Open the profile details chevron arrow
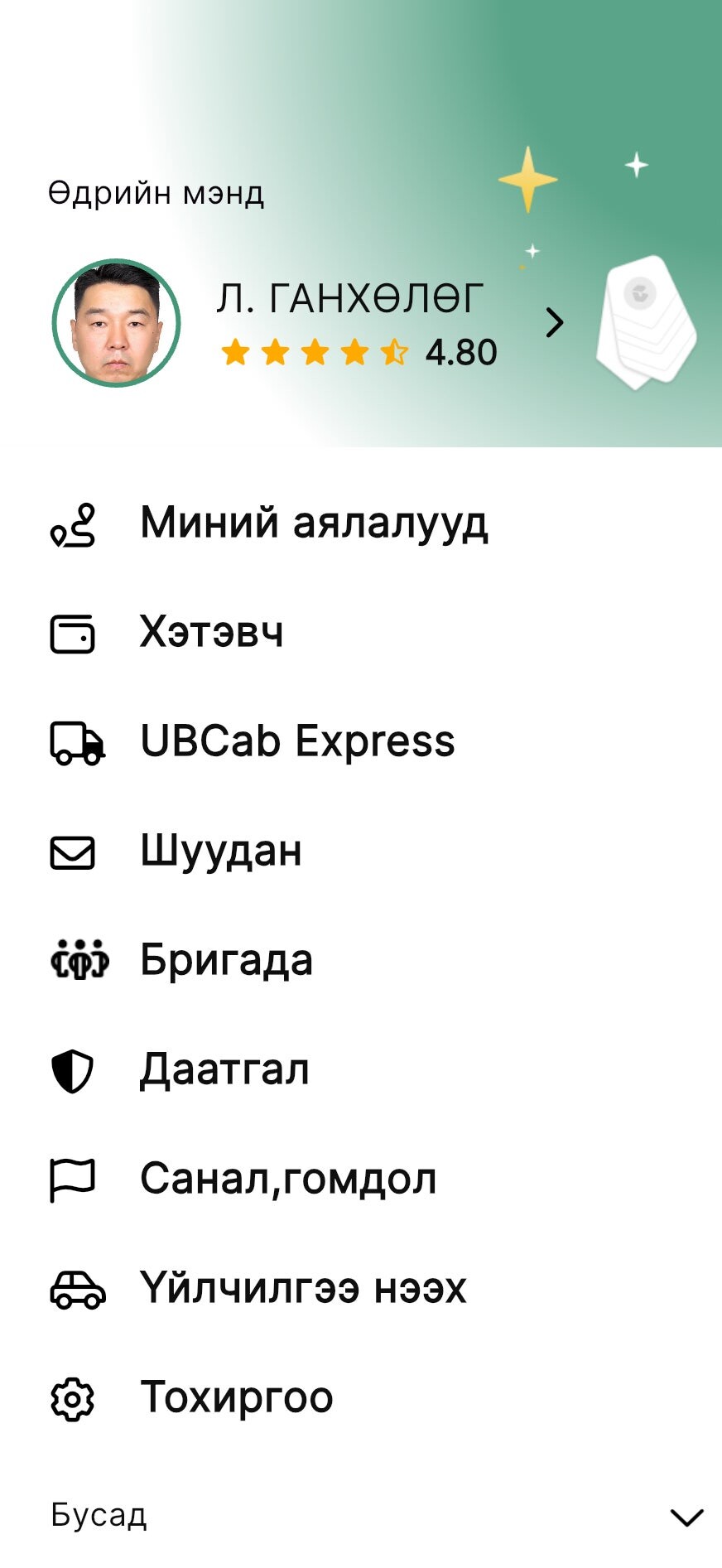Viewport: 722px width, 1568px height. coord(554,322)
